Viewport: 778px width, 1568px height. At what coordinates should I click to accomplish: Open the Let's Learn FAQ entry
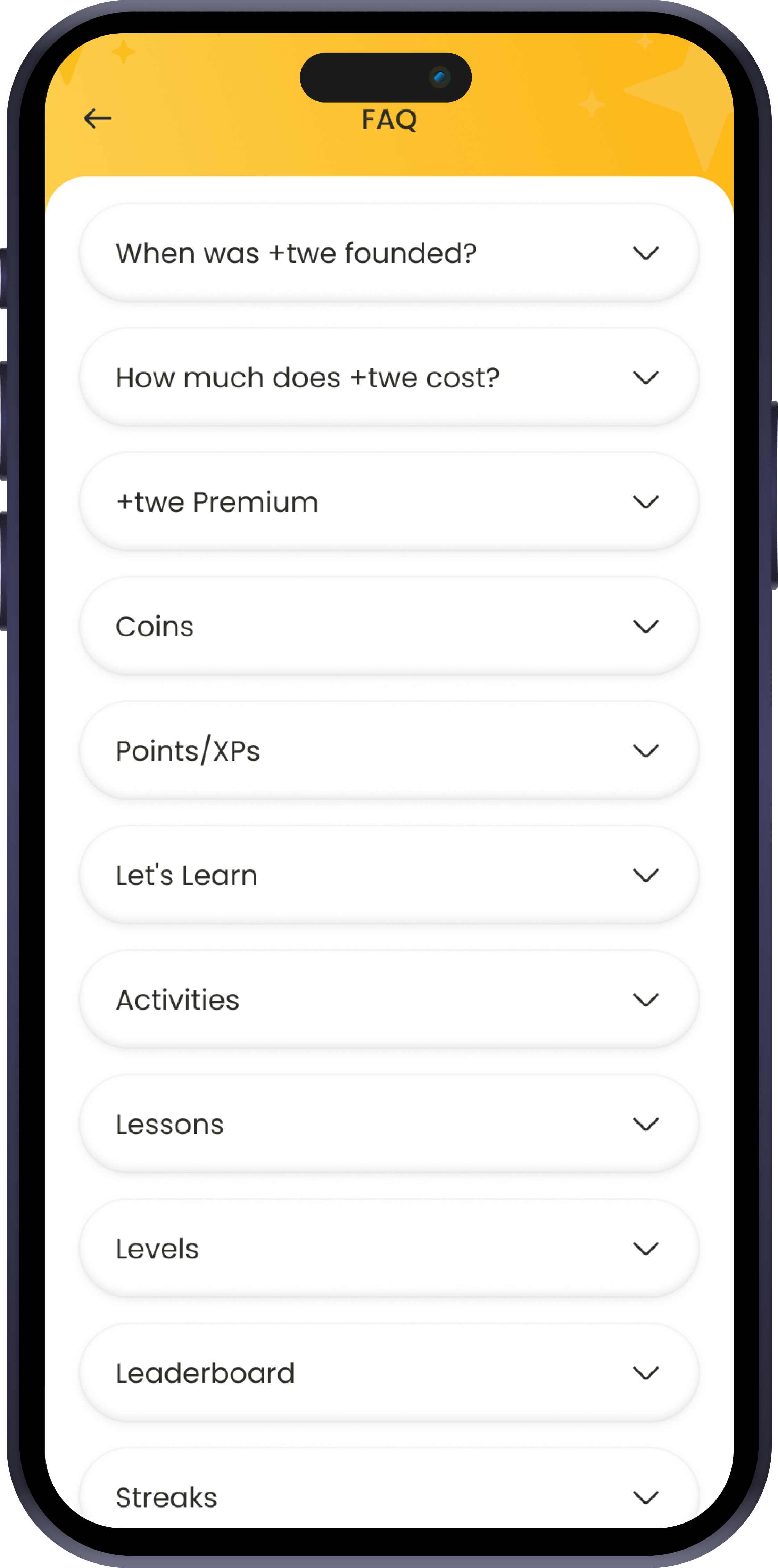pos(389,875)
